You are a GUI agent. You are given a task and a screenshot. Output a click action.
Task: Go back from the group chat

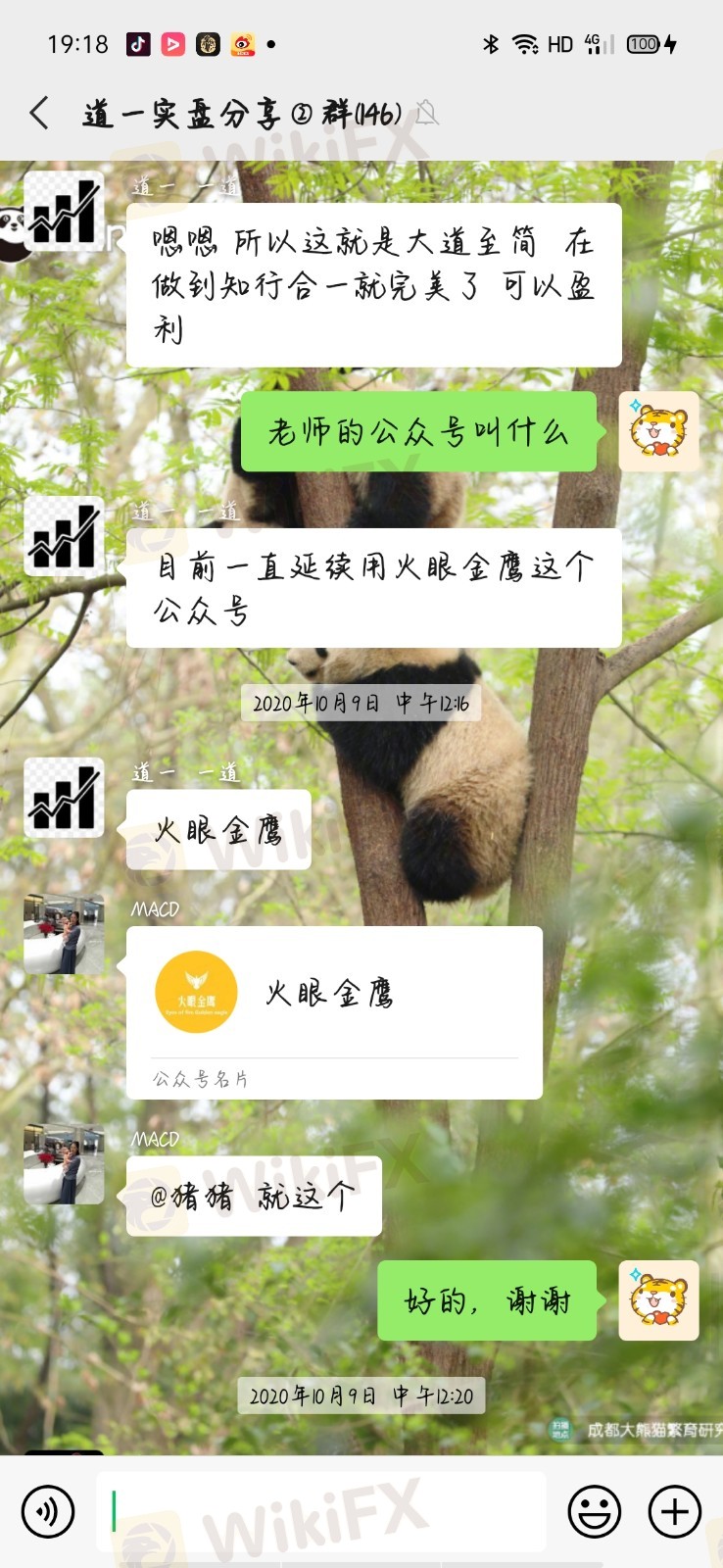pyautogui.click(x=39, y=114)
